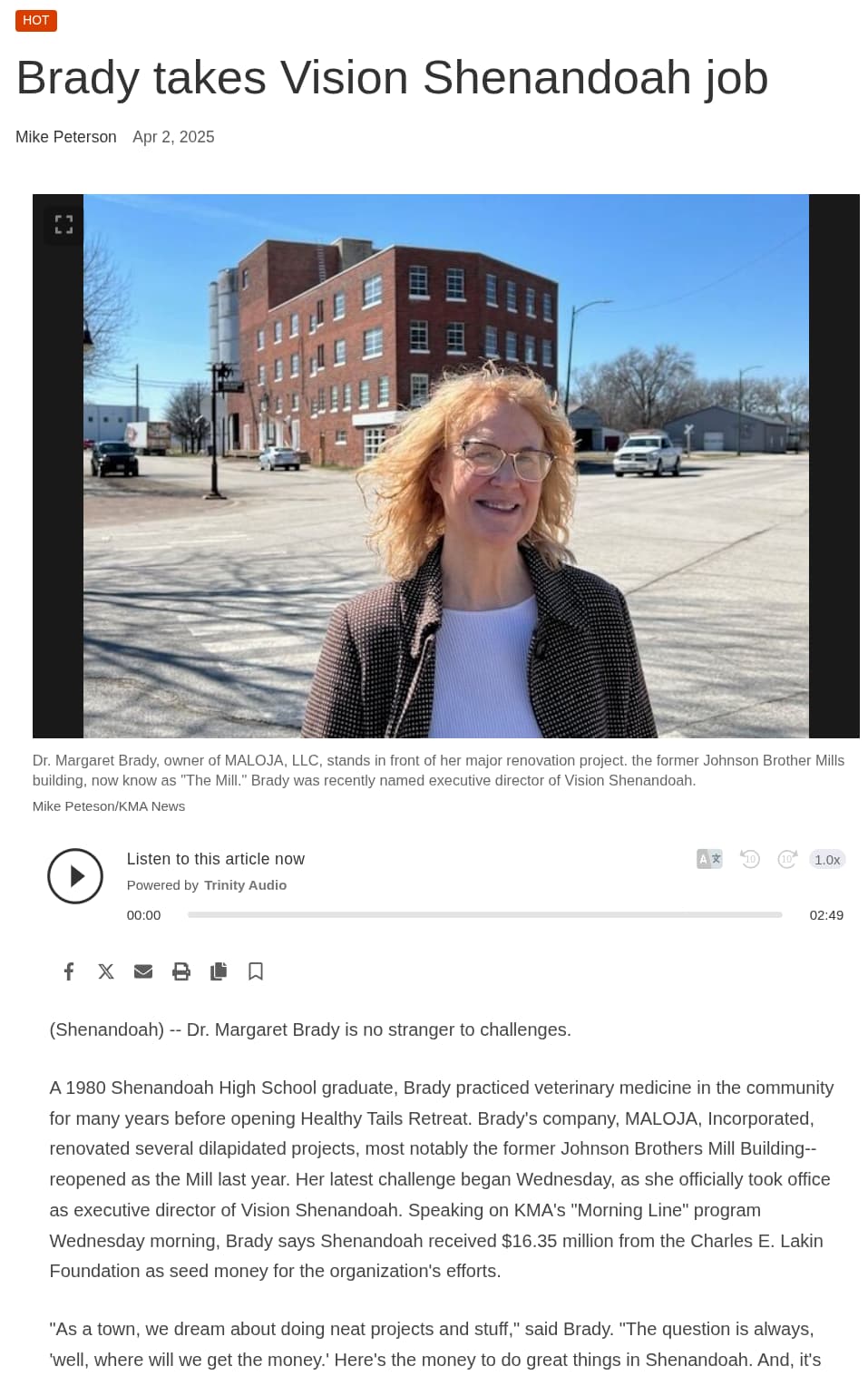Copy the article link

point(219,971)
